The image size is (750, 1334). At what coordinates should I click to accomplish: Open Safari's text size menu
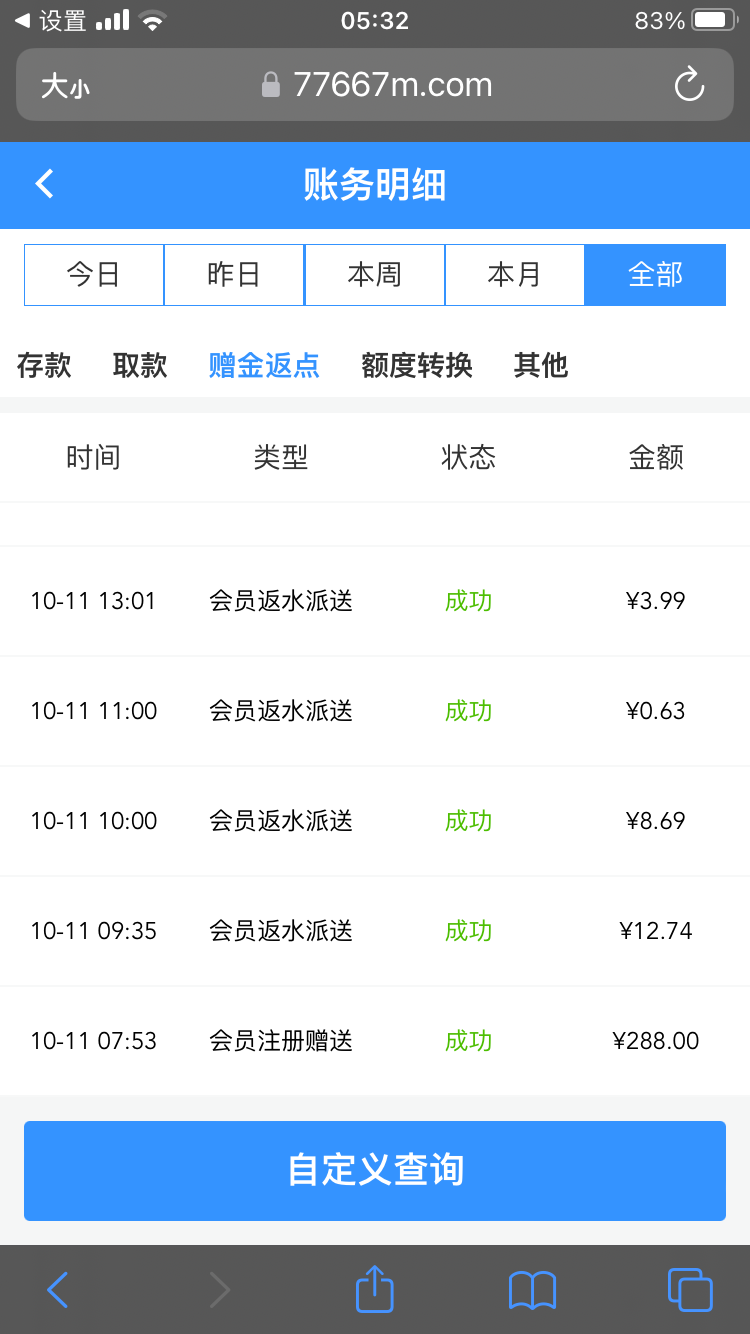click(x=65, y=86)
